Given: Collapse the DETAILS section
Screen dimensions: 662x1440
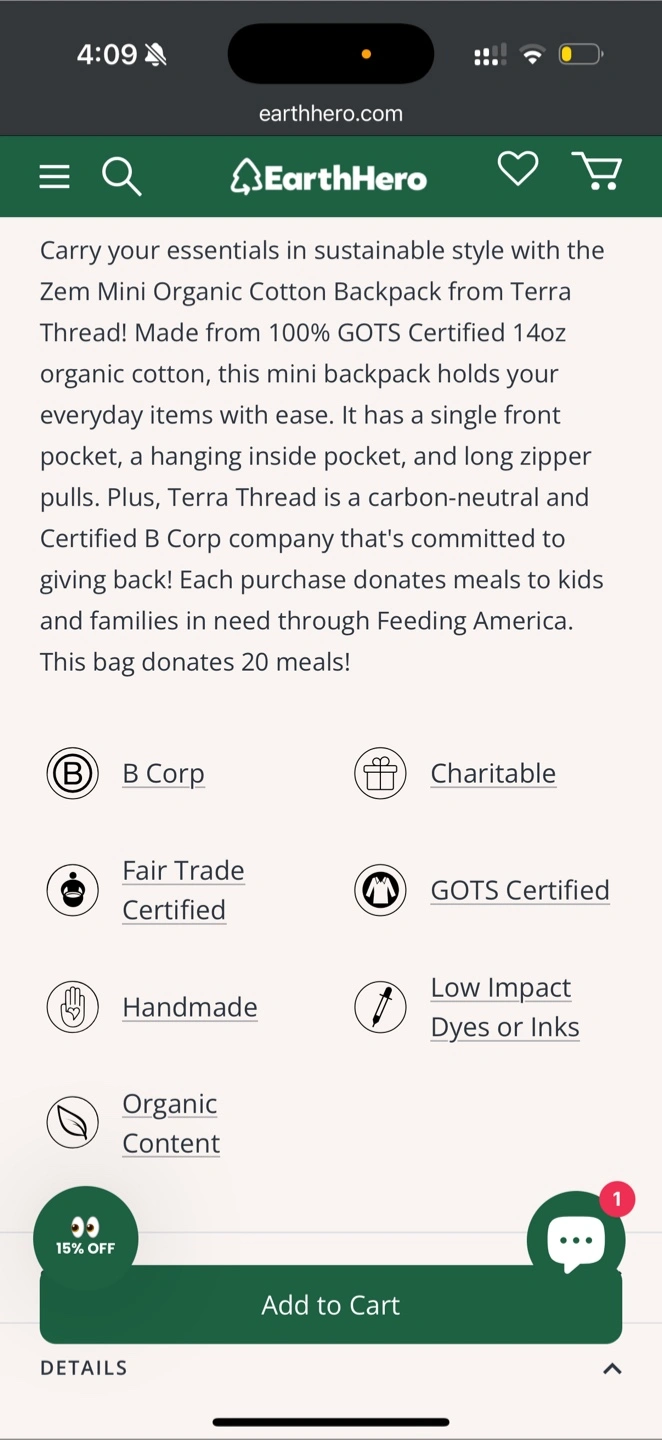Looking at the screenshot, I should pyautogui.click(x=331, y=1368).
